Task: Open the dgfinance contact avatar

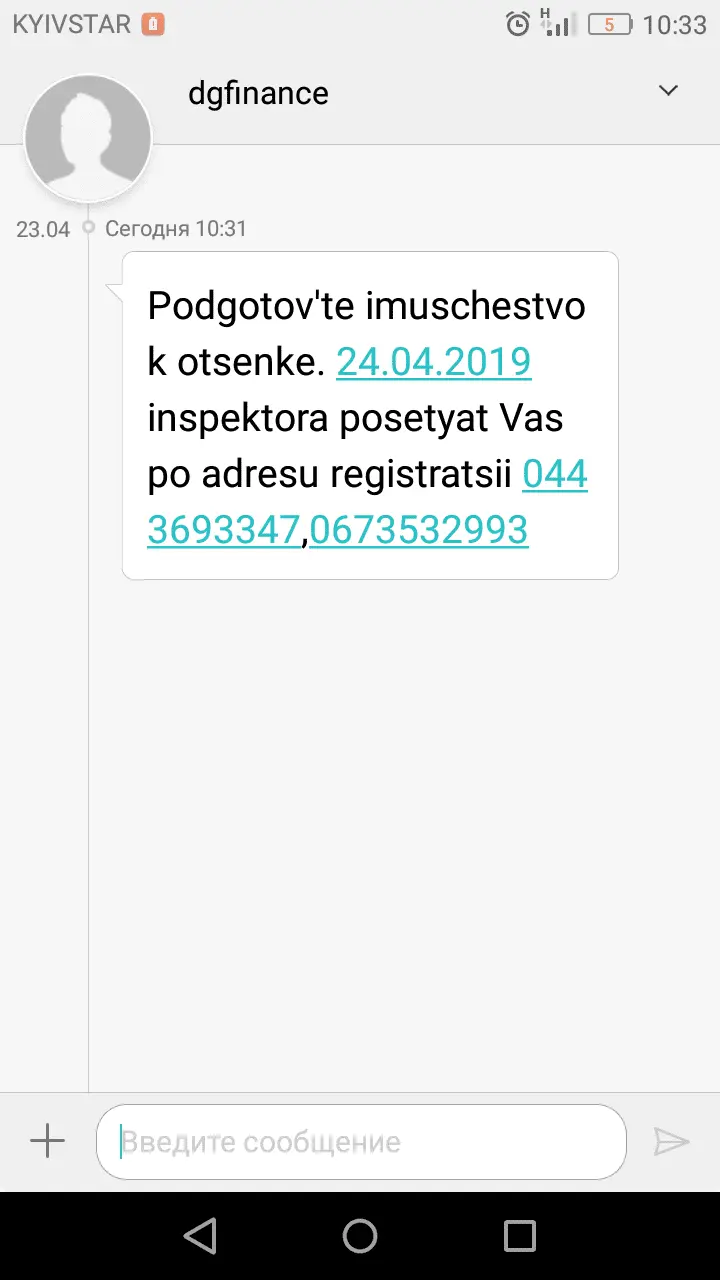Action: click(88, 138)
